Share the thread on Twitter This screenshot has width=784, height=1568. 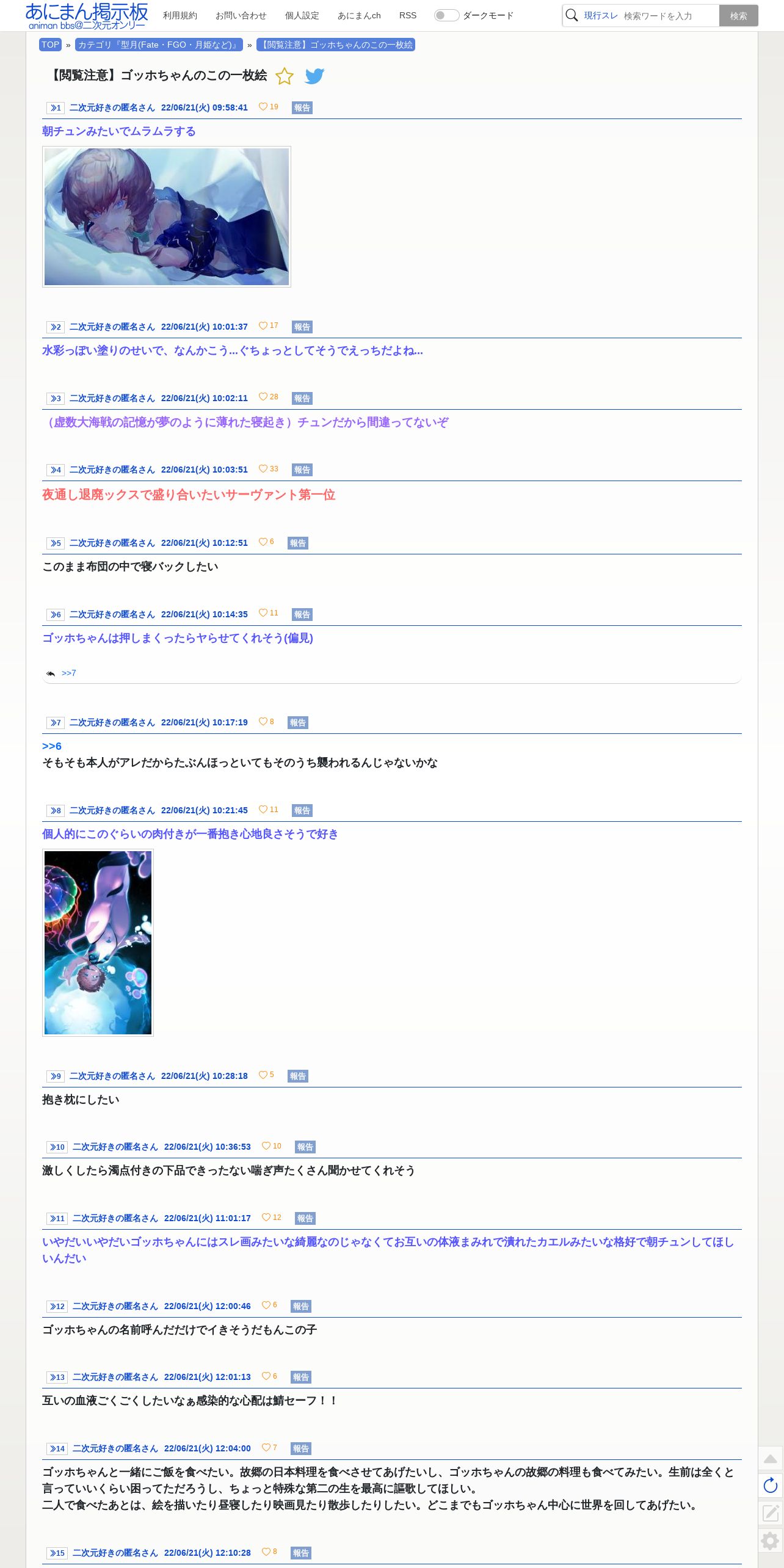(x=314, y=76)
